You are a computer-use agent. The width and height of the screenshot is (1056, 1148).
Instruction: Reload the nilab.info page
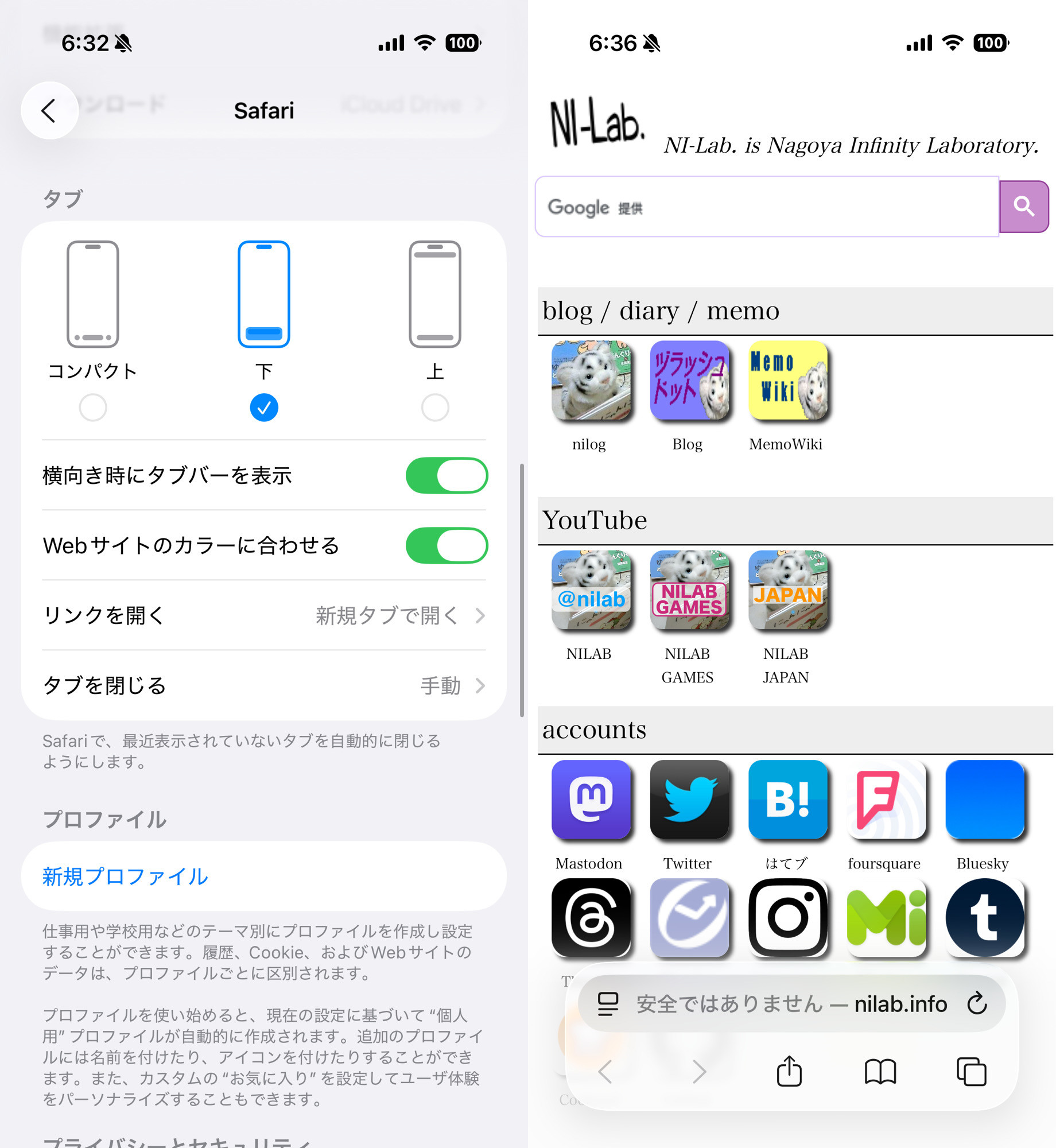coord(977,1004)
